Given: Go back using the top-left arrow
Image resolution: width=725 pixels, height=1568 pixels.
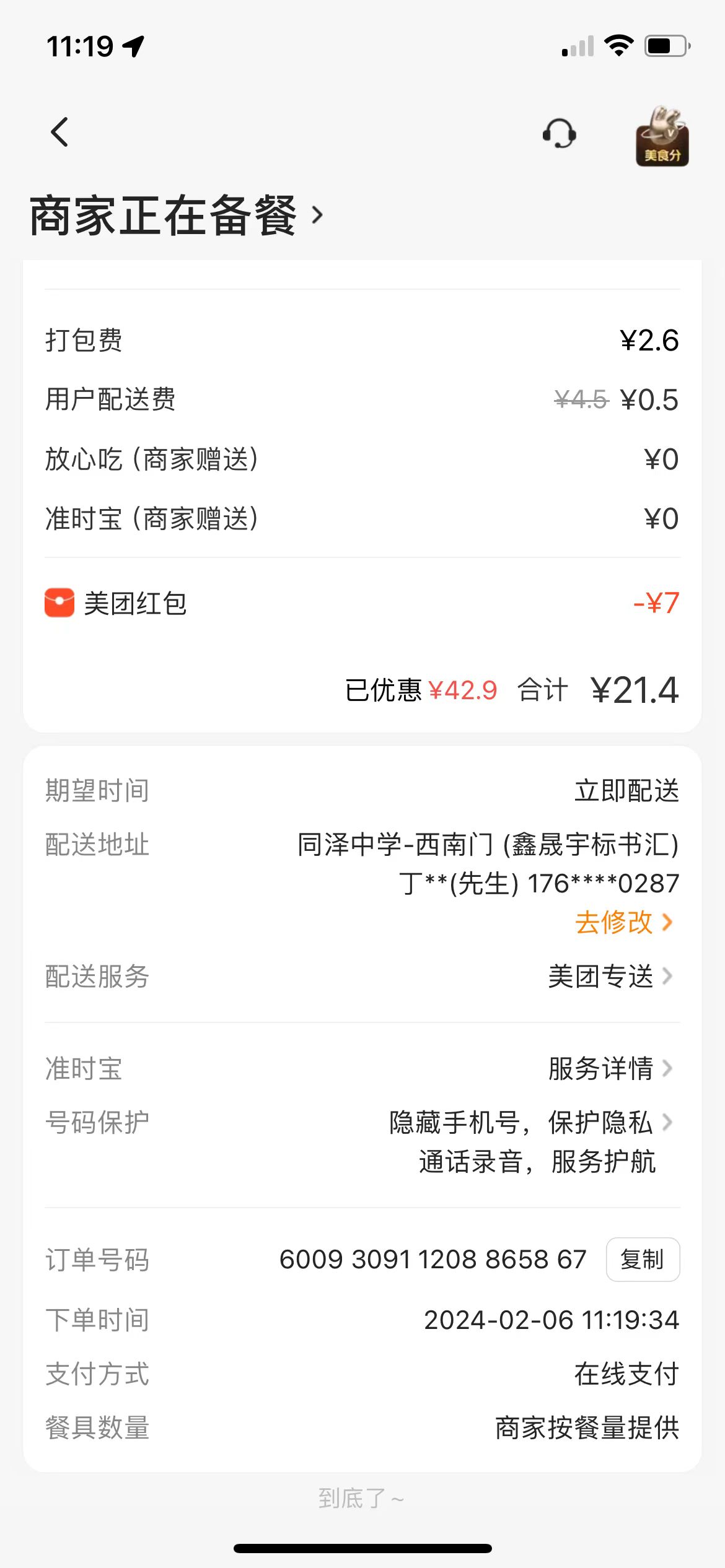Looking at the screenshot, I should point(60,133).
